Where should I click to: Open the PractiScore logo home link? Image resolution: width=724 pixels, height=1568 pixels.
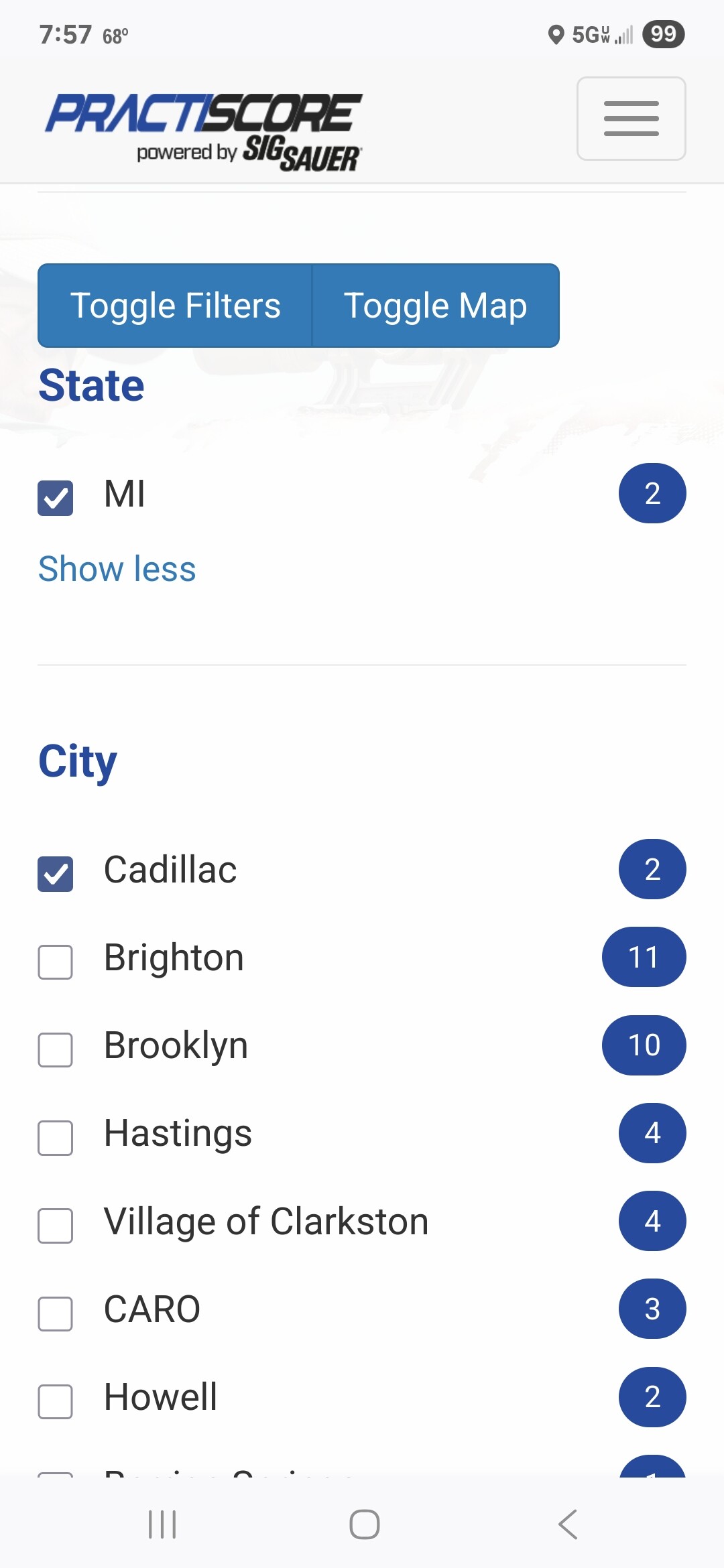coord(204,132)
